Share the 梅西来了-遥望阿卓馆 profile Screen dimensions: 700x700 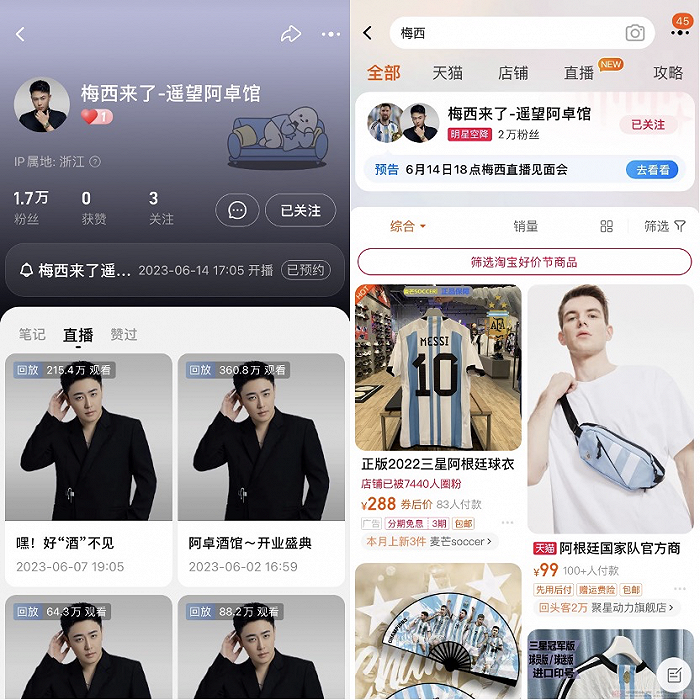291,34
